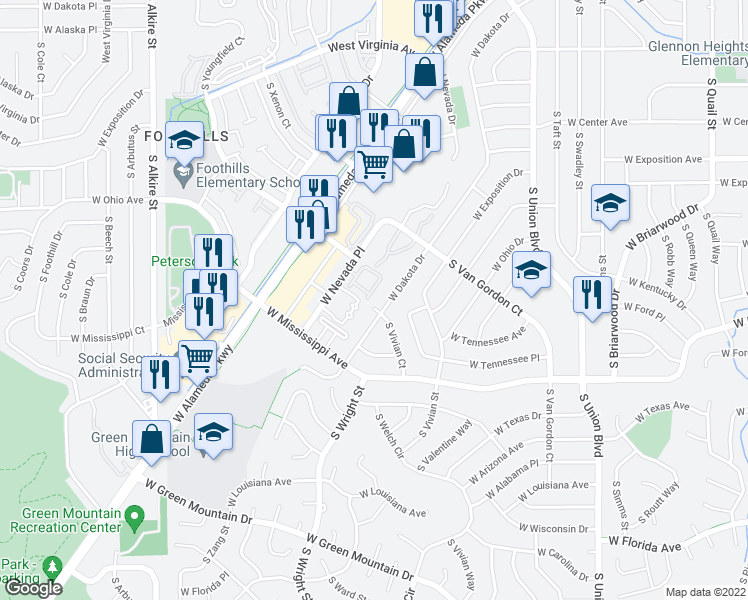Tap the shopping bag marker by Green Mountain High School
Viewport: 748px width, 600px height.
coord(151,441)
